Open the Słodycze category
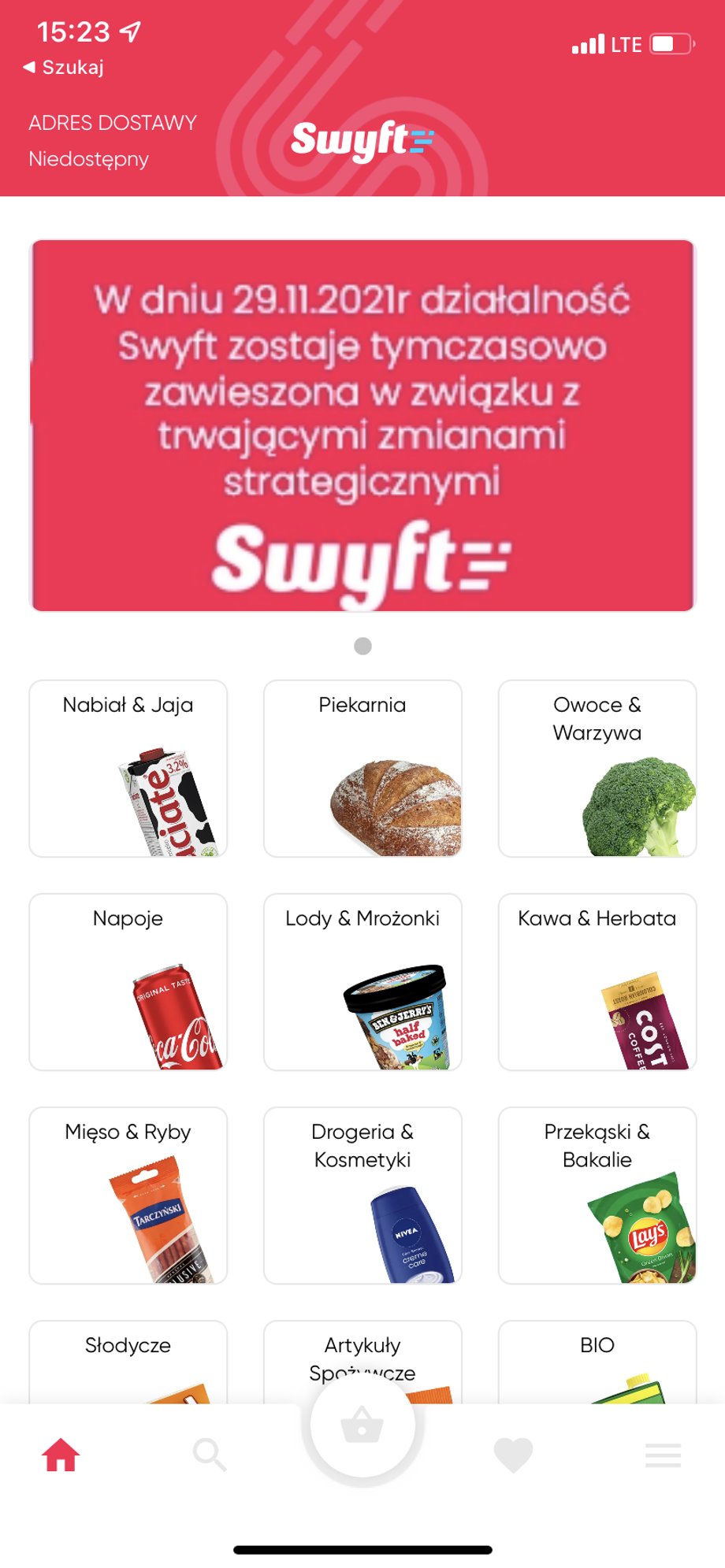Screen dimensions: 725x1568 click(128, 1361)
